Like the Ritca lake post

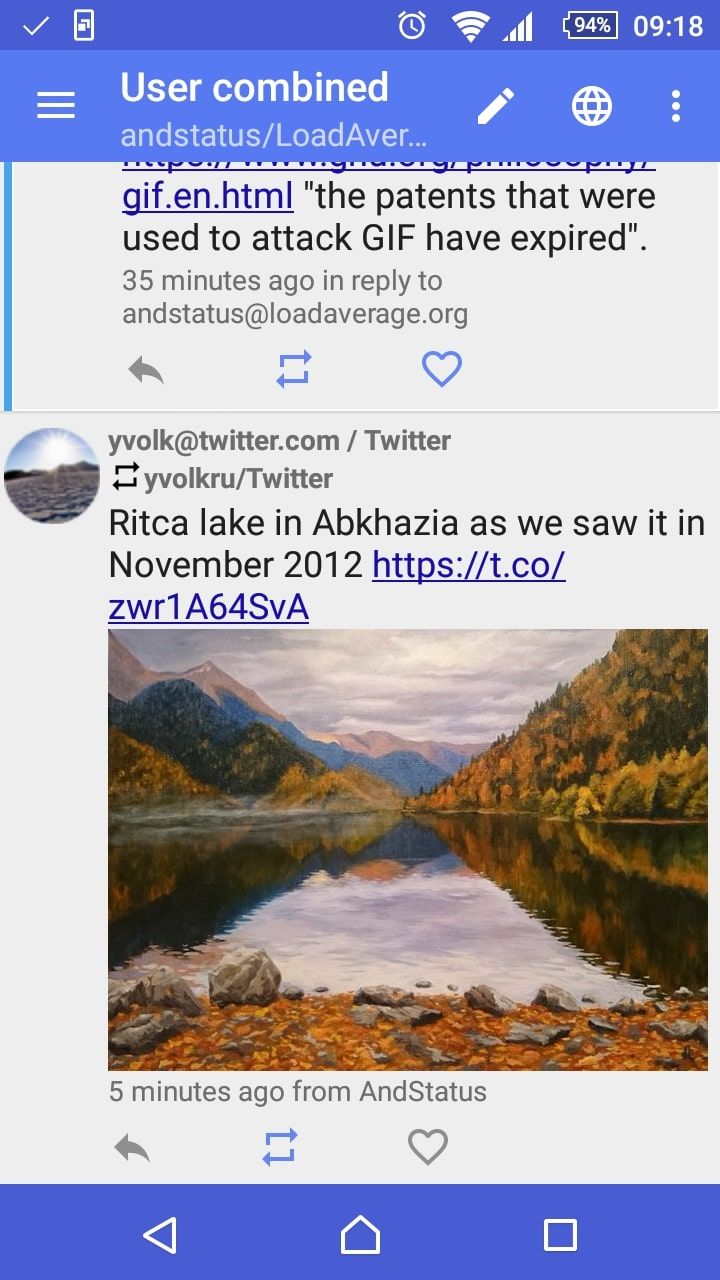coord(428,1147)
